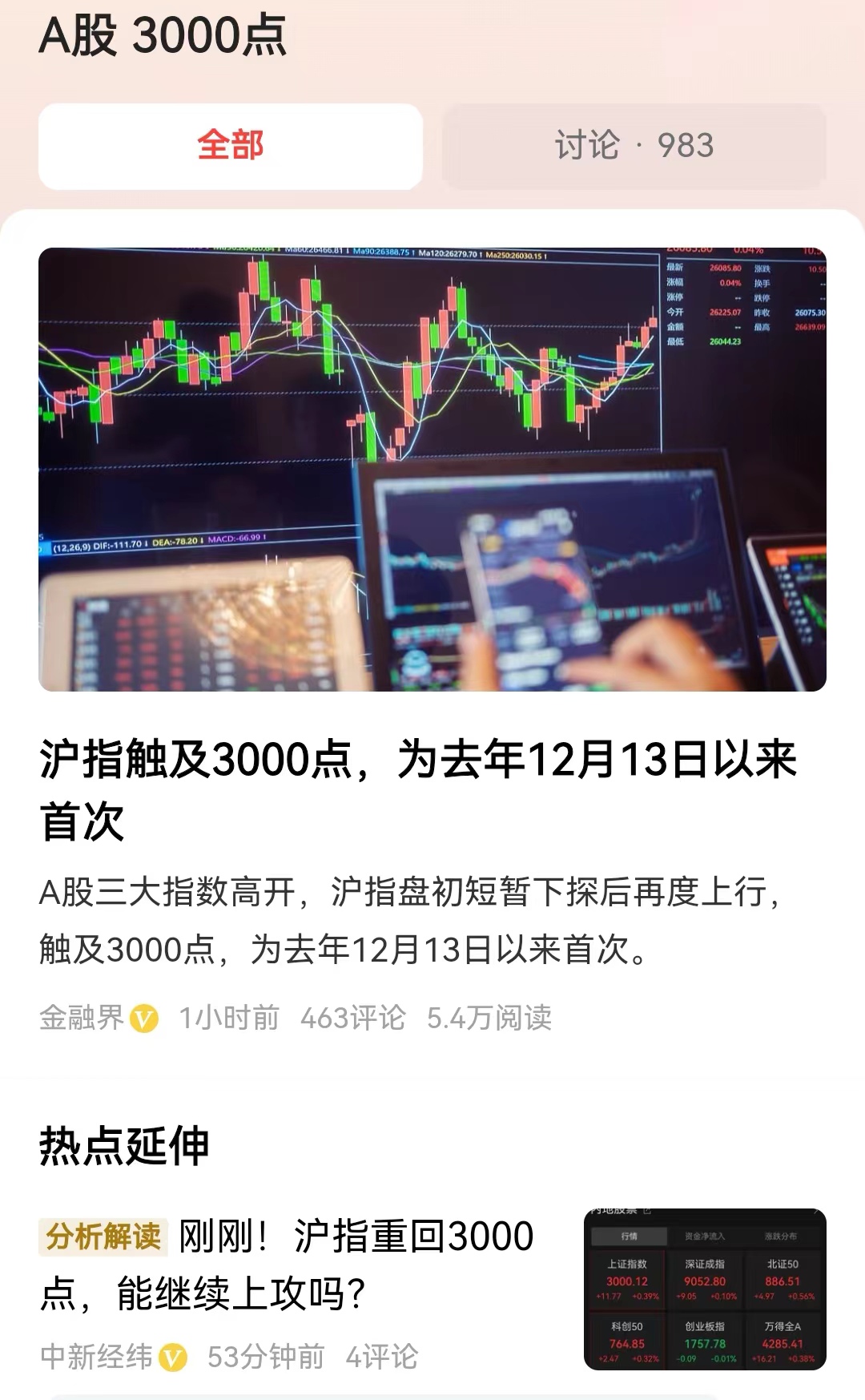Select the 上证指数 3000.12 index tile
This screenshot has height=1400, width=865.
click(626, 1280)
